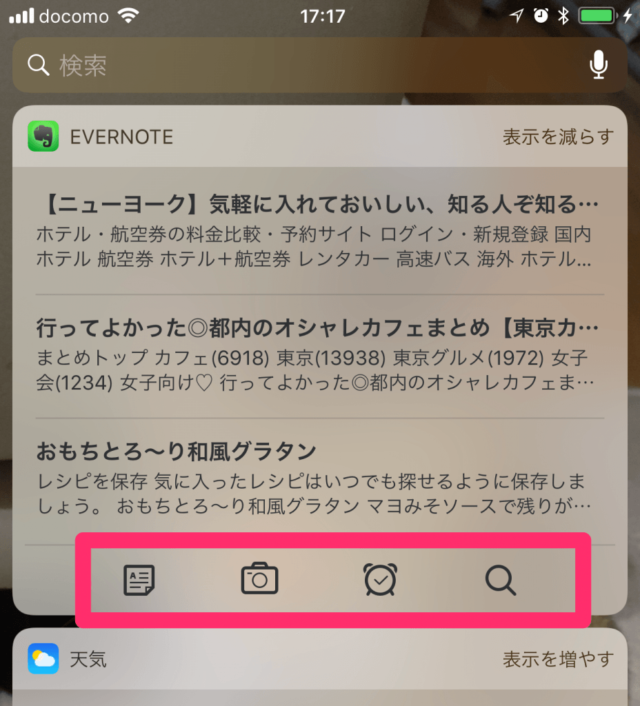
Task: Tap 表示を減らす on Evernote widget
Action: coord(558,137)
